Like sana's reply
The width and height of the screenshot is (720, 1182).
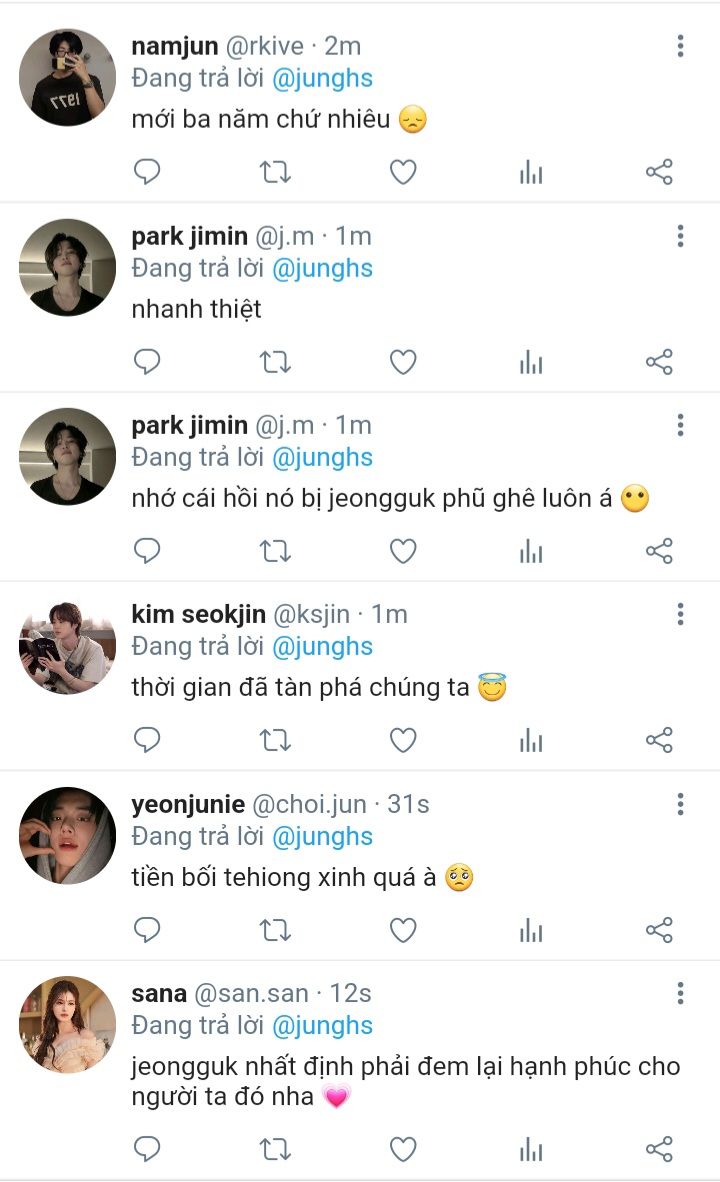[x=403, y=1150]
